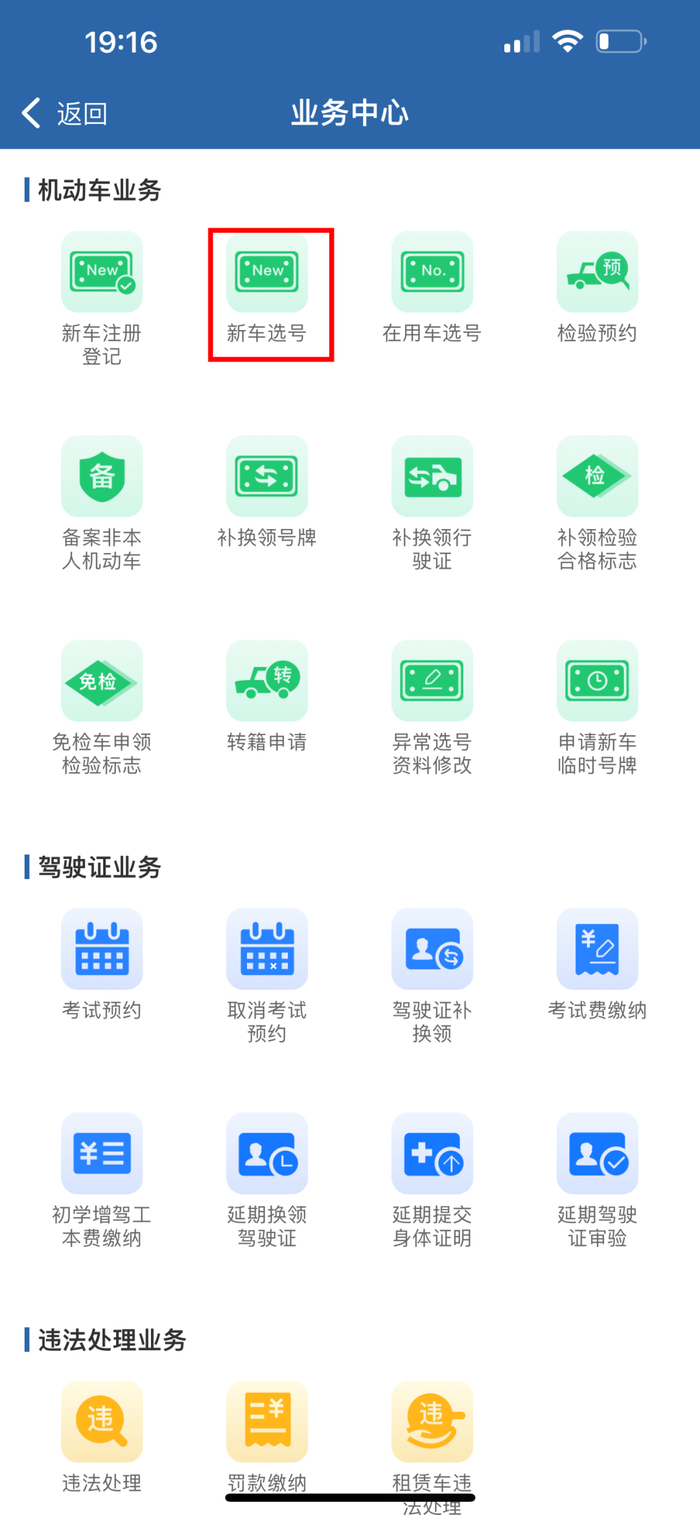Open 违法处理 service
This screenshot has height=1515, width=700.
coord(102,1422)
